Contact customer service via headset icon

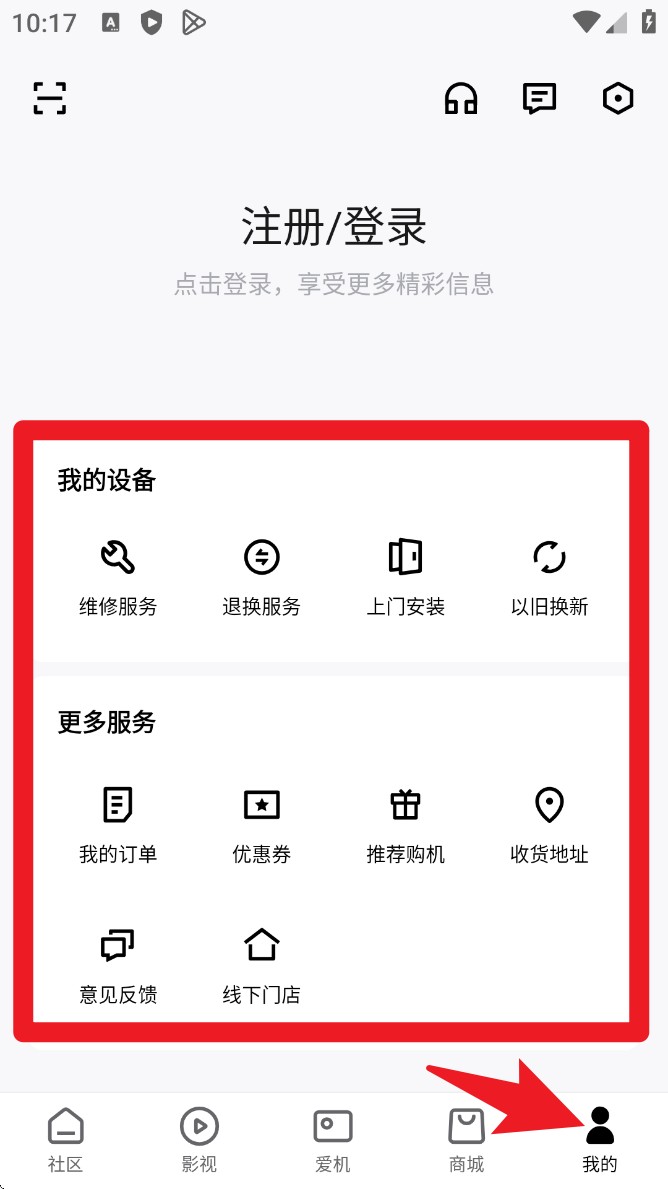461,98
